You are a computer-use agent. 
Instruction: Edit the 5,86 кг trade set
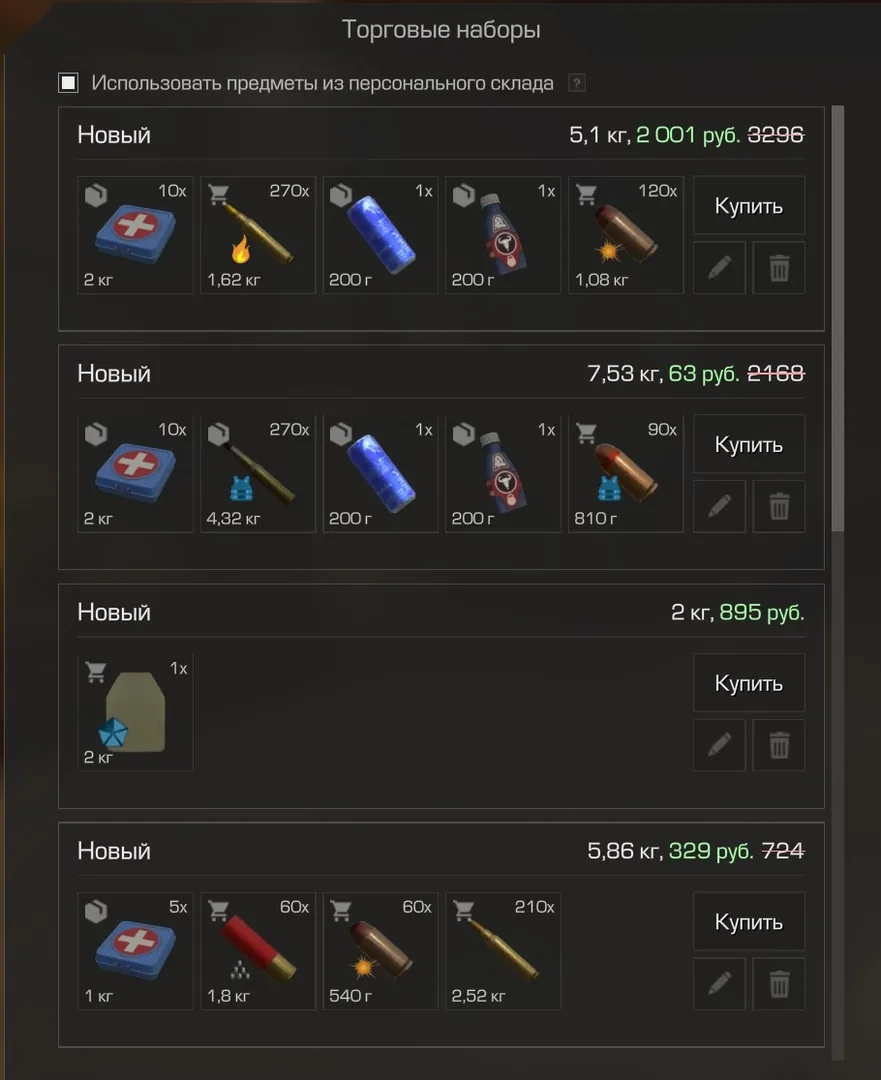point(719,984)
